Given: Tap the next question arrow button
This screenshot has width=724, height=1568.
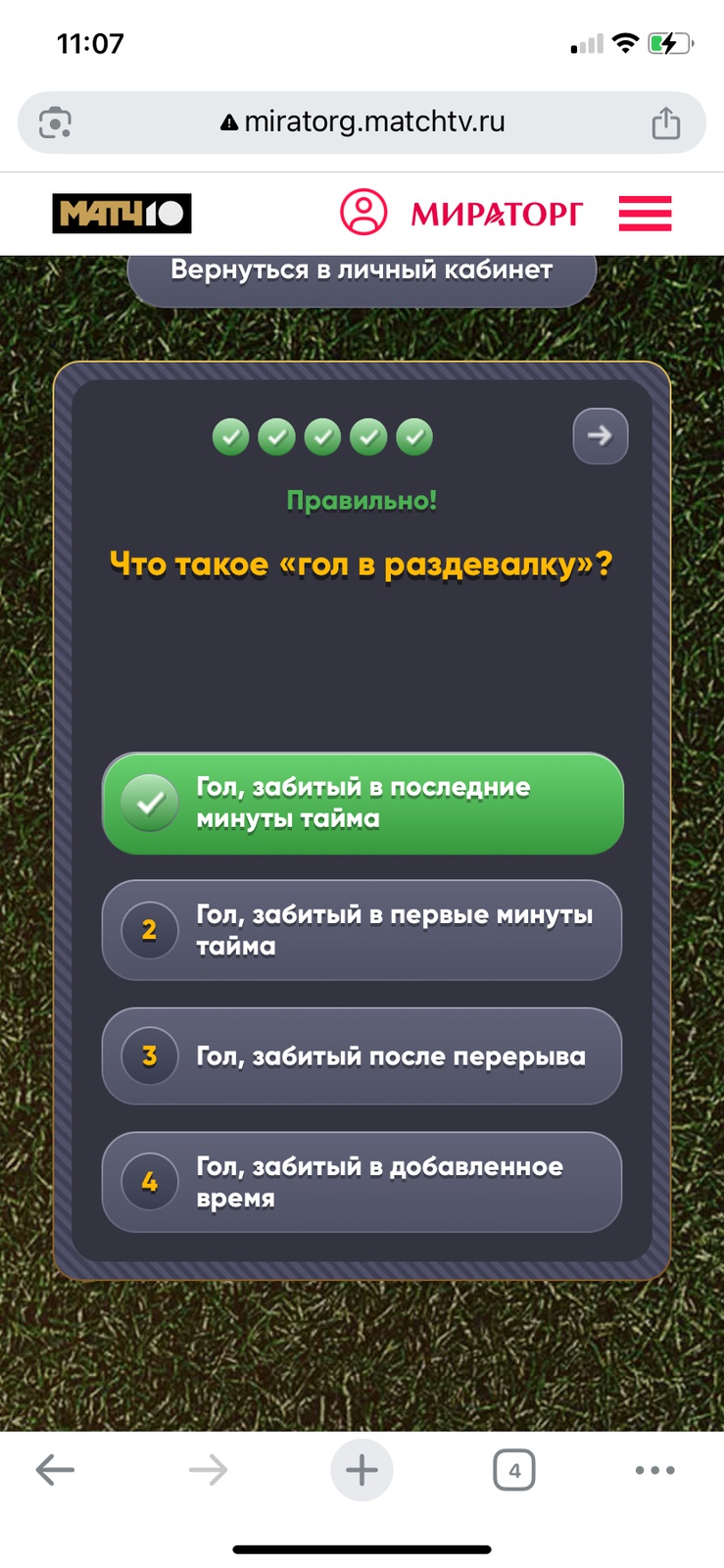Looking at the screenshot, I should [x=600, y=436].
